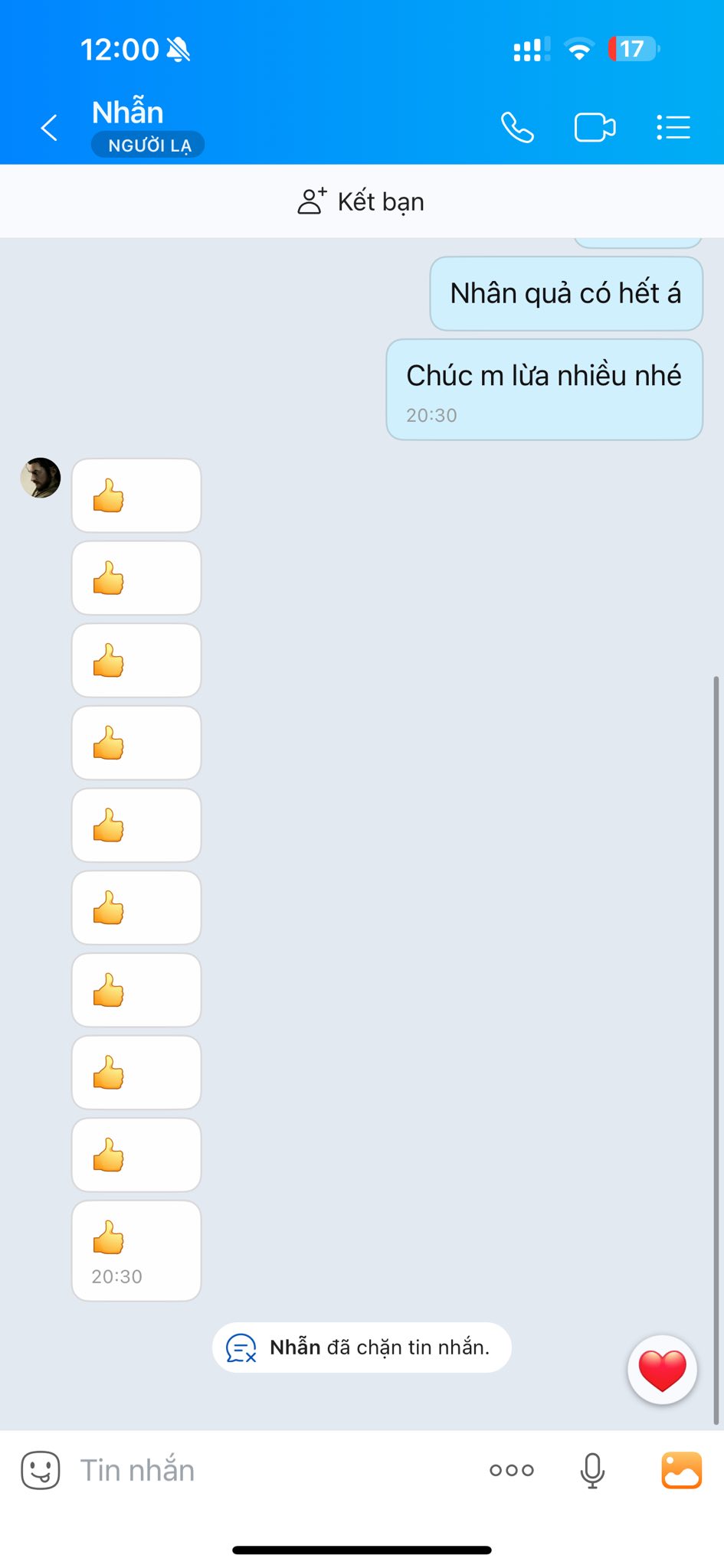The width and height of the screenshot is (724, 1568).
Task: Open more attachment options
Action: click(512, 1470)
